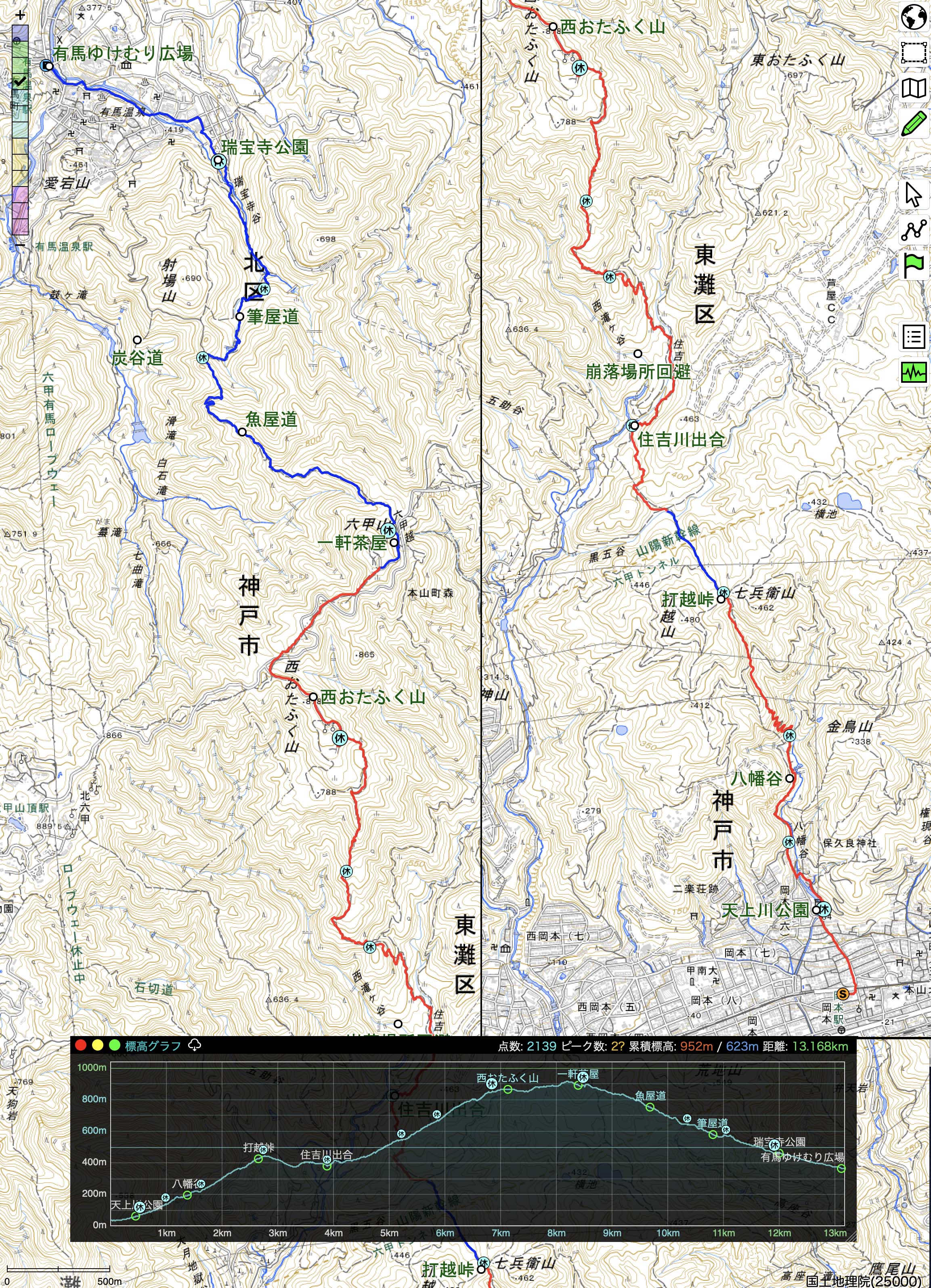Tap the 住吉川出合 waypoint marker
The image size is (931, 1288).
635,425
